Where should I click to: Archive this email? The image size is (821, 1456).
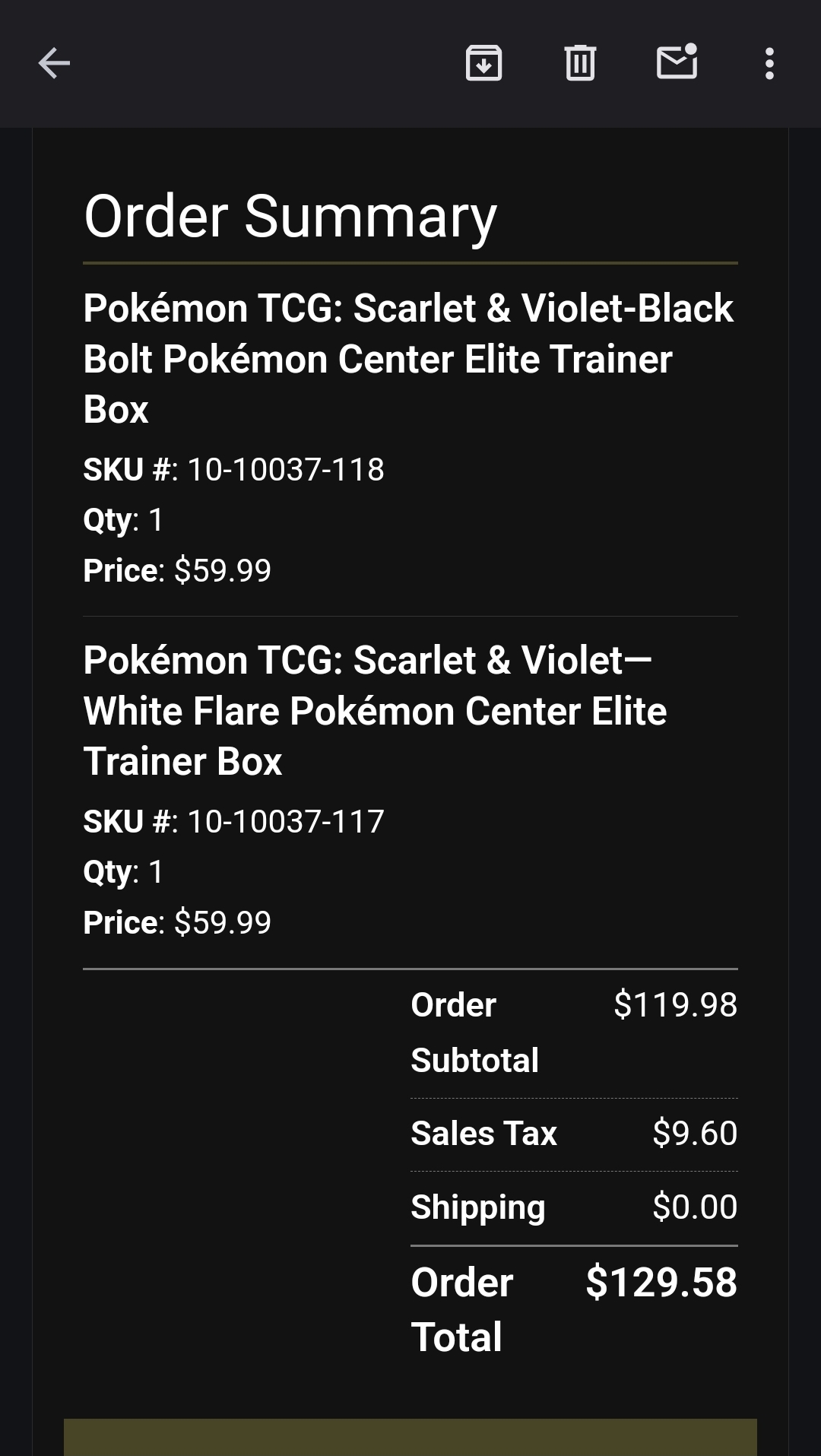483,63
